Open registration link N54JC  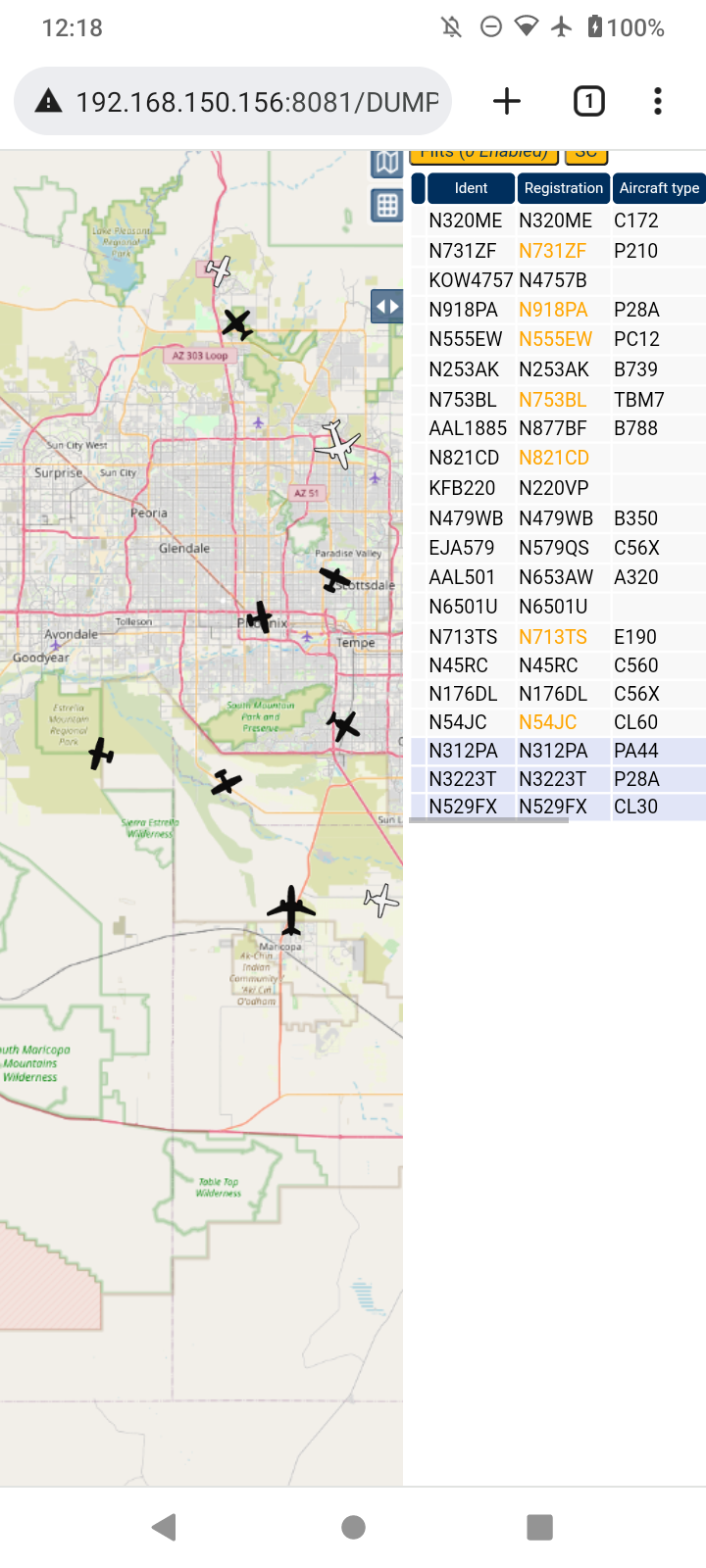pyautogui.click(x=547, y=722)
